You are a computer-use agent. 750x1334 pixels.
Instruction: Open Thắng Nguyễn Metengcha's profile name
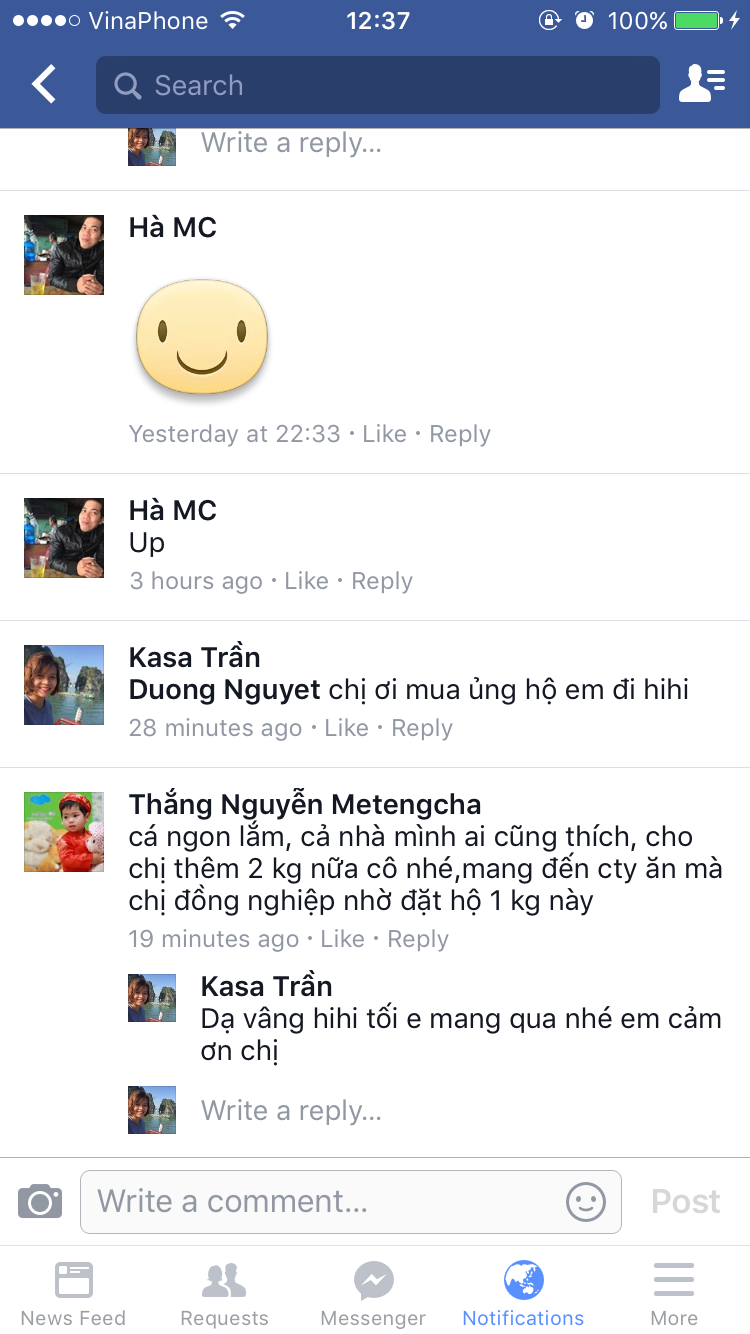coord(305,804)
